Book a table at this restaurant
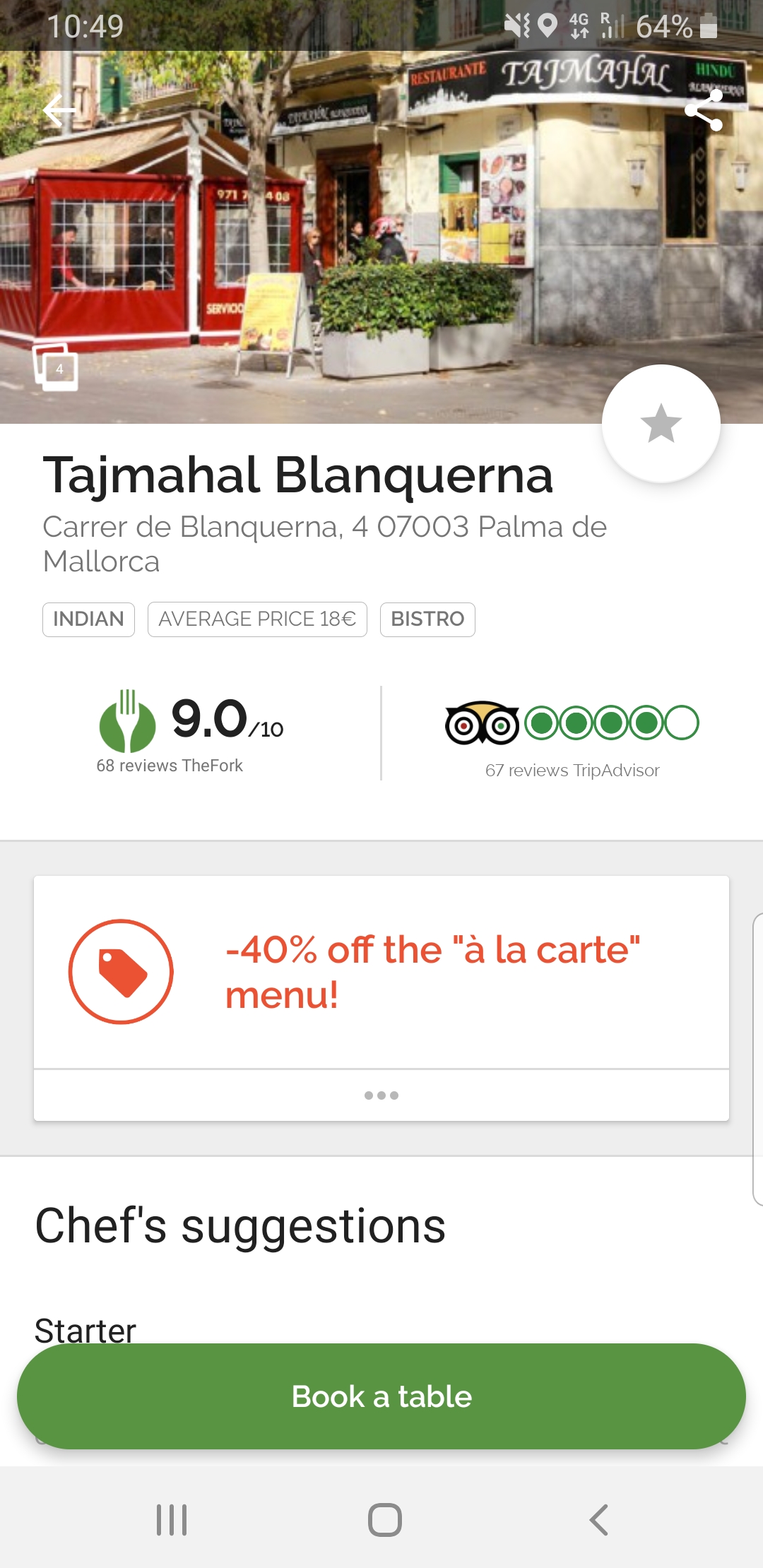Image resolution: width=763 pixels, height=1568 pixels. pyautogui.click(x=381, y=1396)
